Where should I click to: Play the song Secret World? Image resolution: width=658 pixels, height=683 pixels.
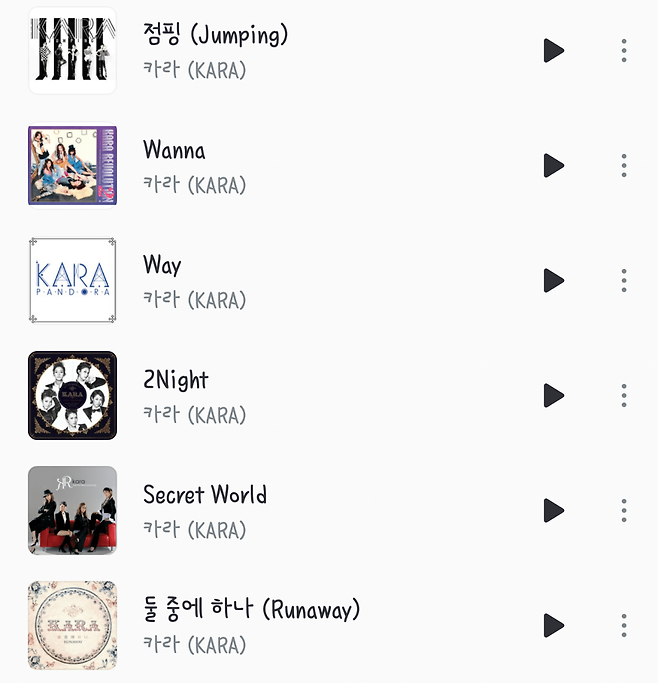[553, 511]
